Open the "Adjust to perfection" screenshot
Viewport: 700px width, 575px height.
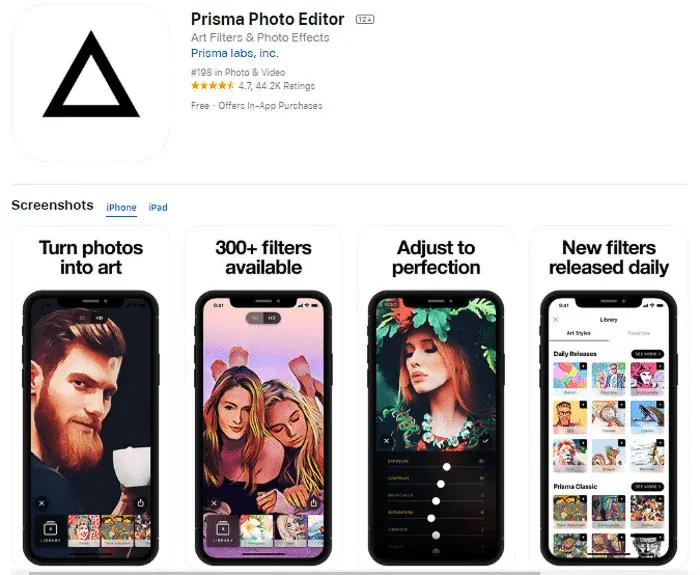[436, 400]
